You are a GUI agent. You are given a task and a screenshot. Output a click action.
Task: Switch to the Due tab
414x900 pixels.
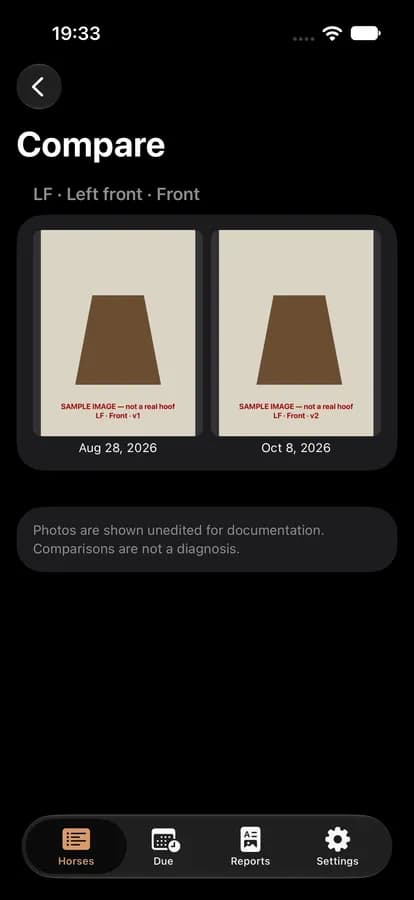tap(164, 847)
